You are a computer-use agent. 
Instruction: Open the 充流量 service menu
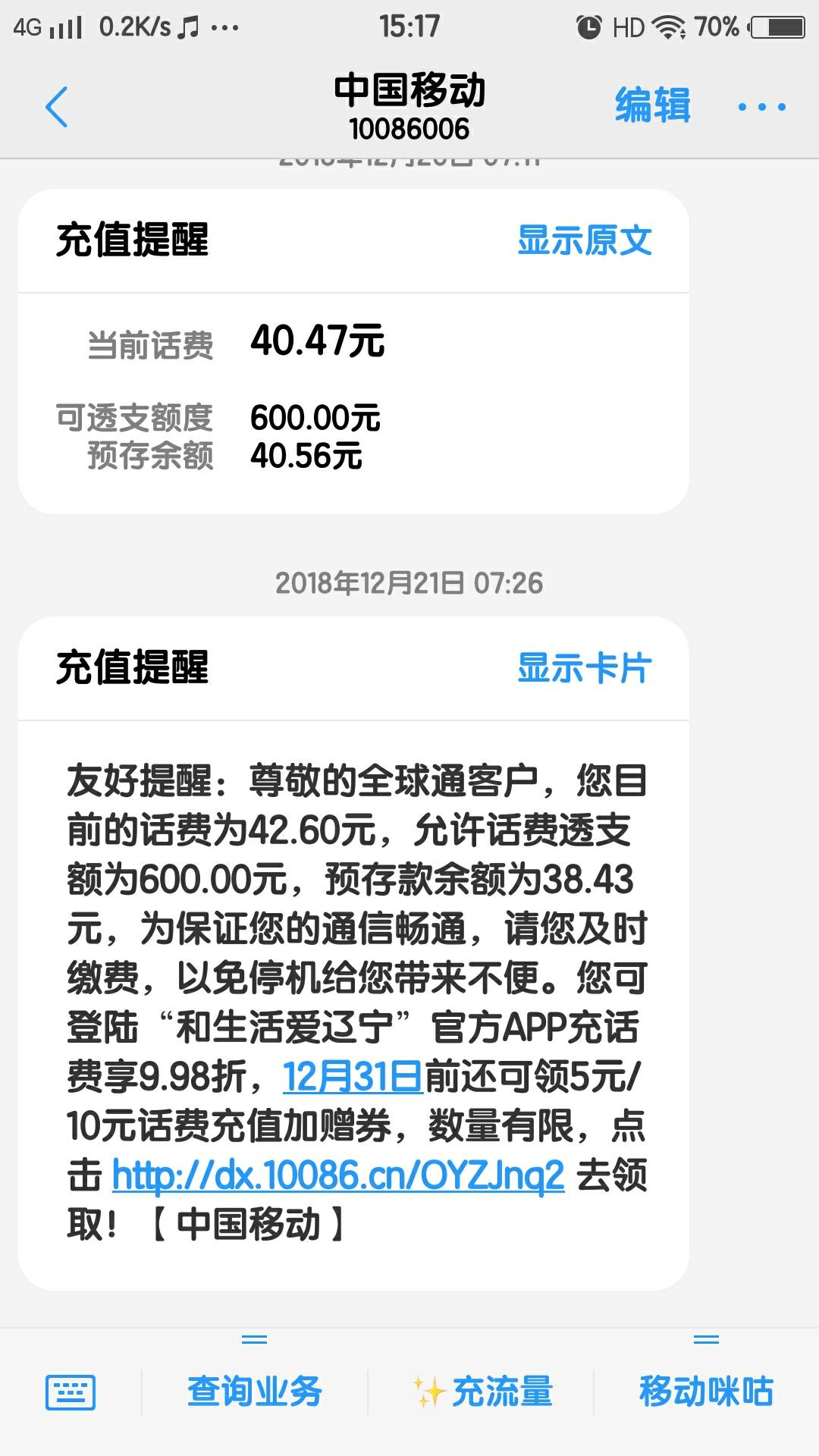[x=482, y=1392]
